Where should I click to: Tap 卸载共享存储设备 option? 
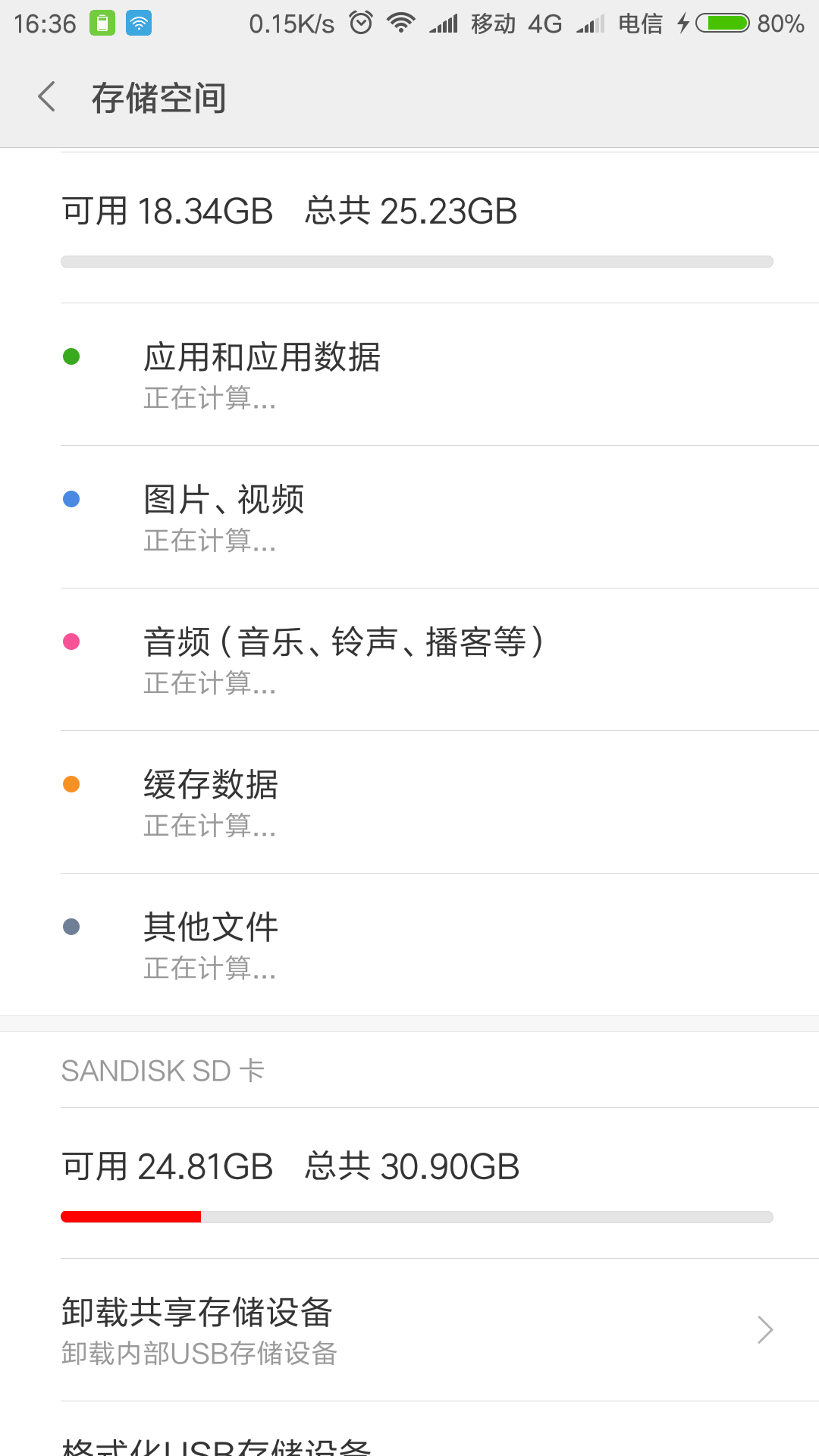(x=409, y=1329)
